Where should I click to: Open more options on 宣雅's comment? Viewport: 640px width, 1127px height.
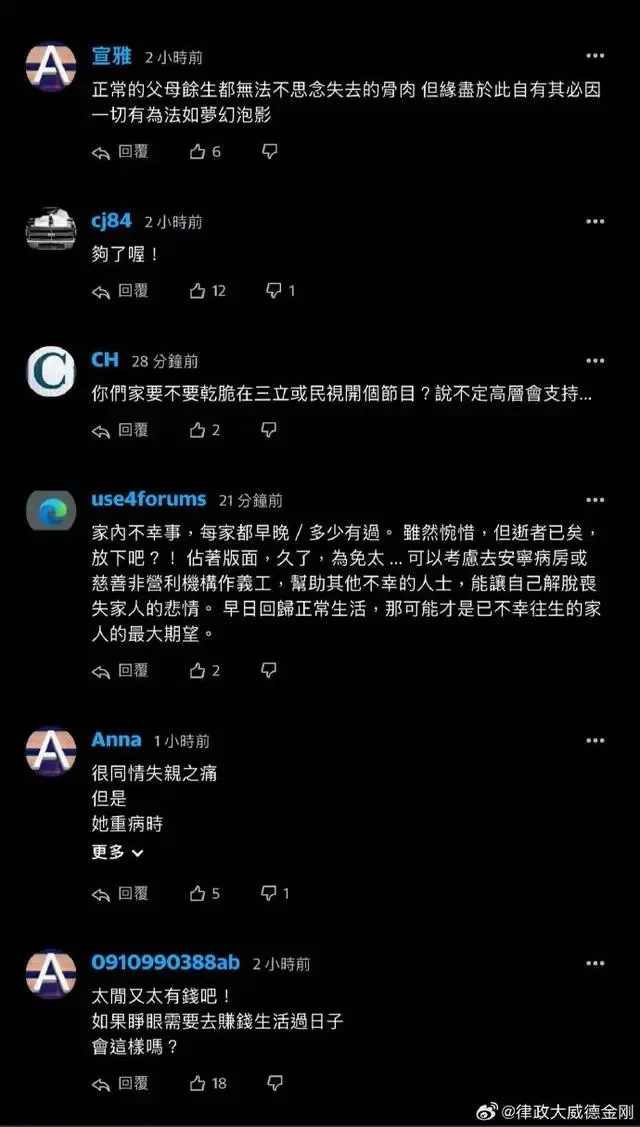click(x=595, y=57)
